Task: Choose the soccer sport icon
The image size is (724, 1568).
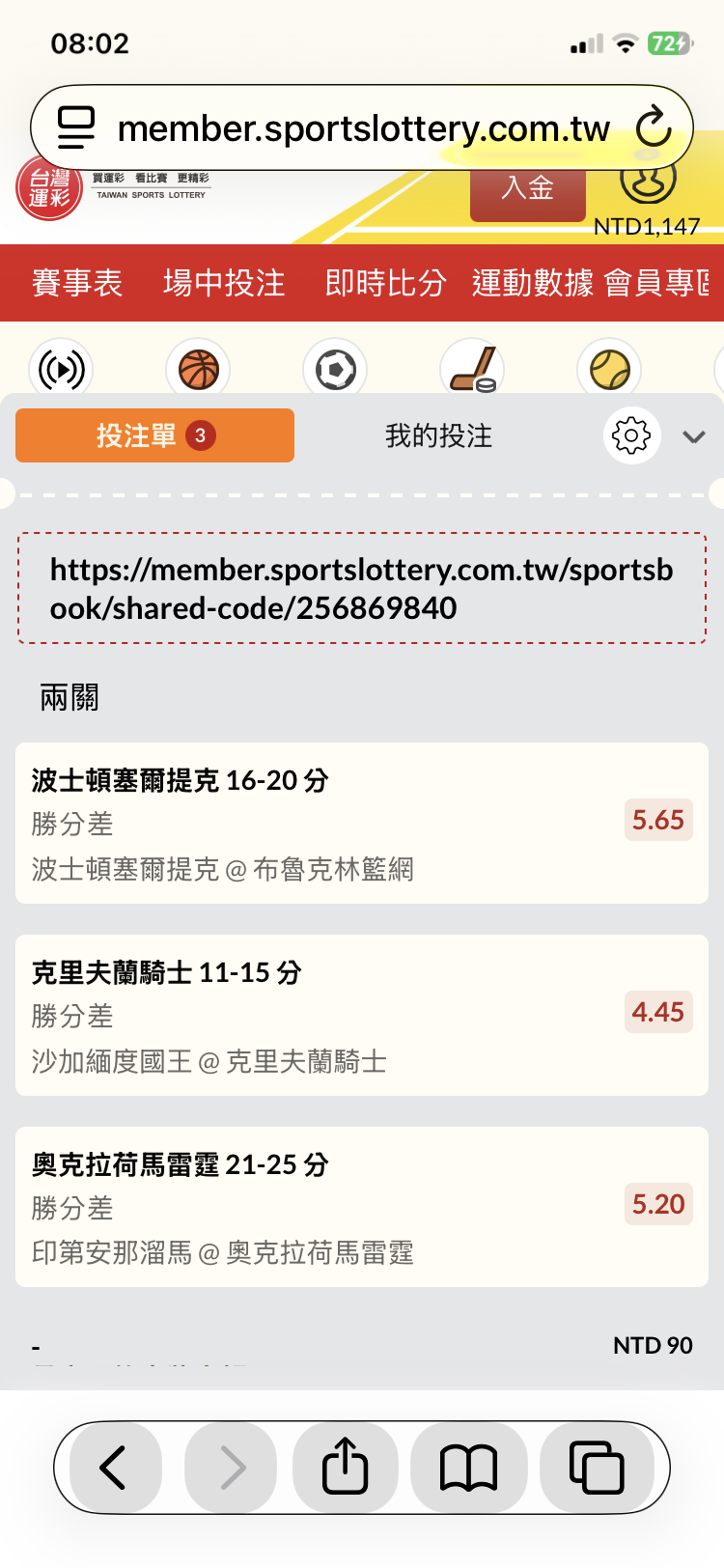Action: click(335, 370)
